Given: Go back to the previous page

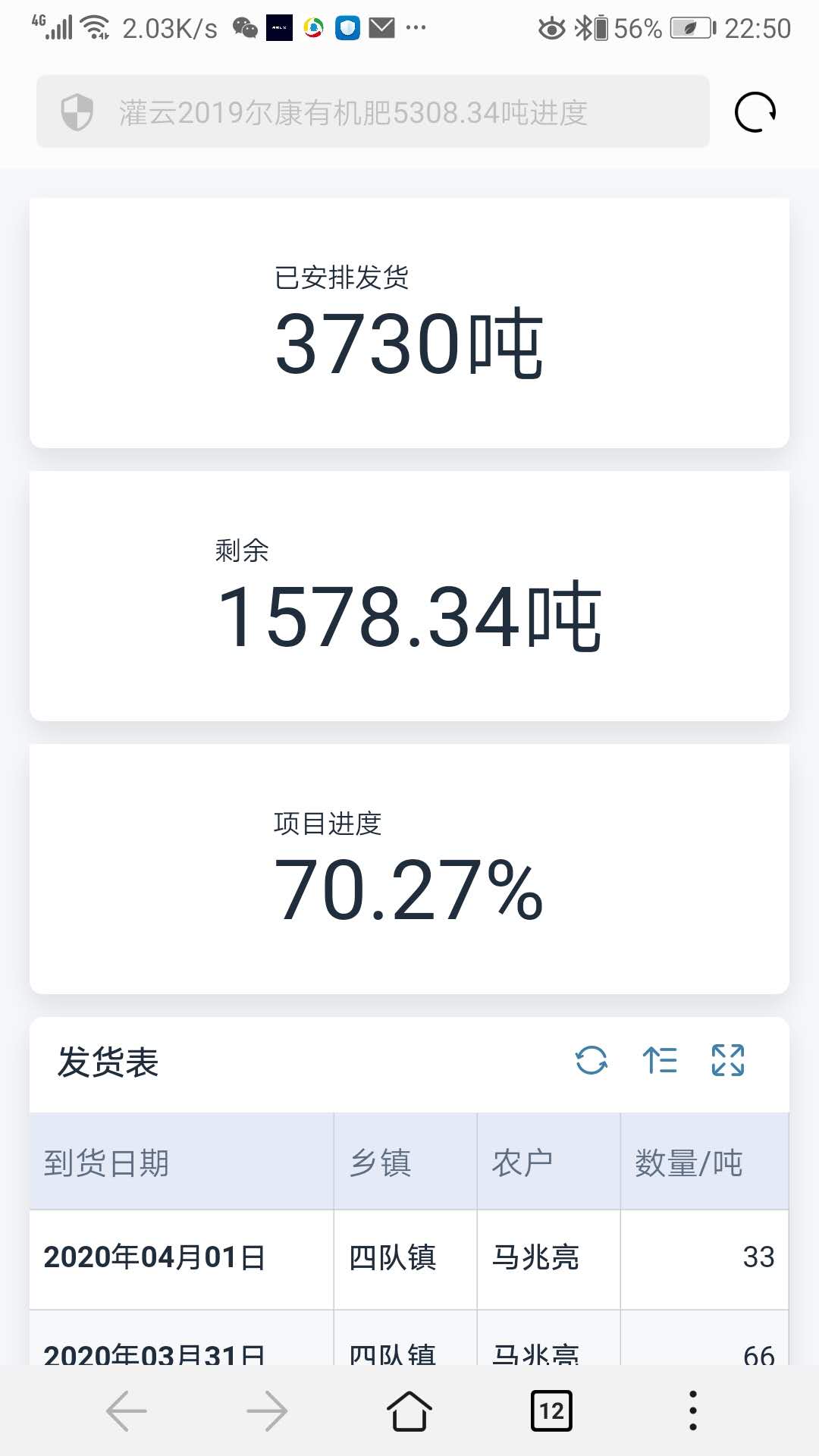Looking at the screenshot, I should tap(127, 1410).
